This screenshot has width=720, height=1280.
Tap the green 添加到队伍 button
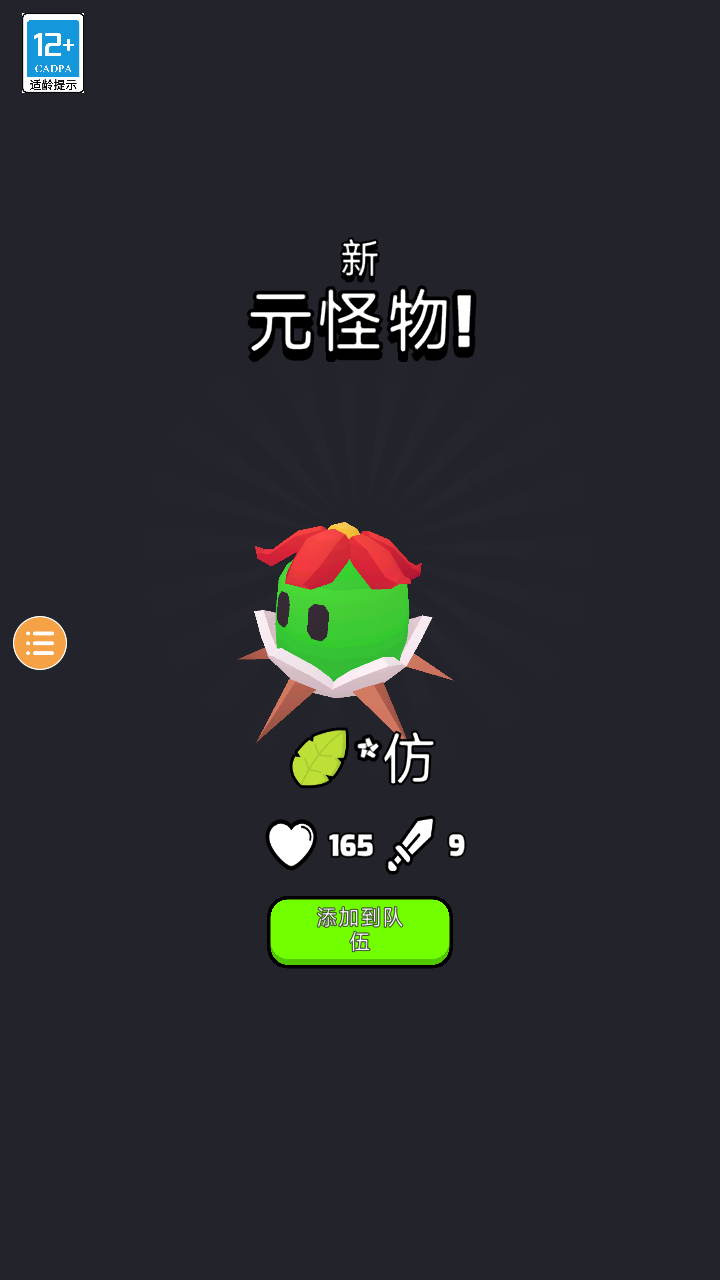[360, 931]
